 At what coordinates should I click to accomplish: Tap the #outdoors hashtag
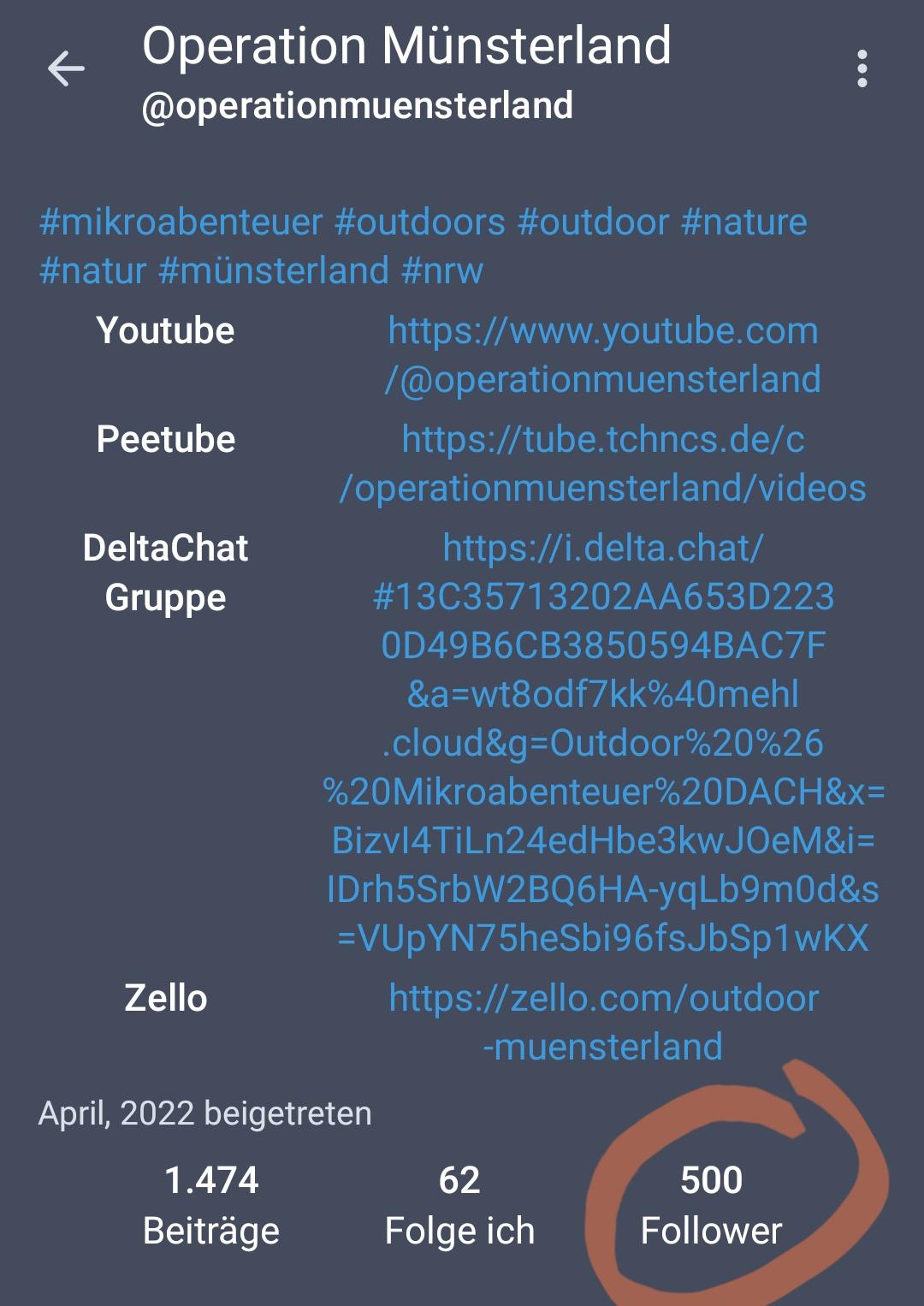pyautogui.click(x=420, y=223)
